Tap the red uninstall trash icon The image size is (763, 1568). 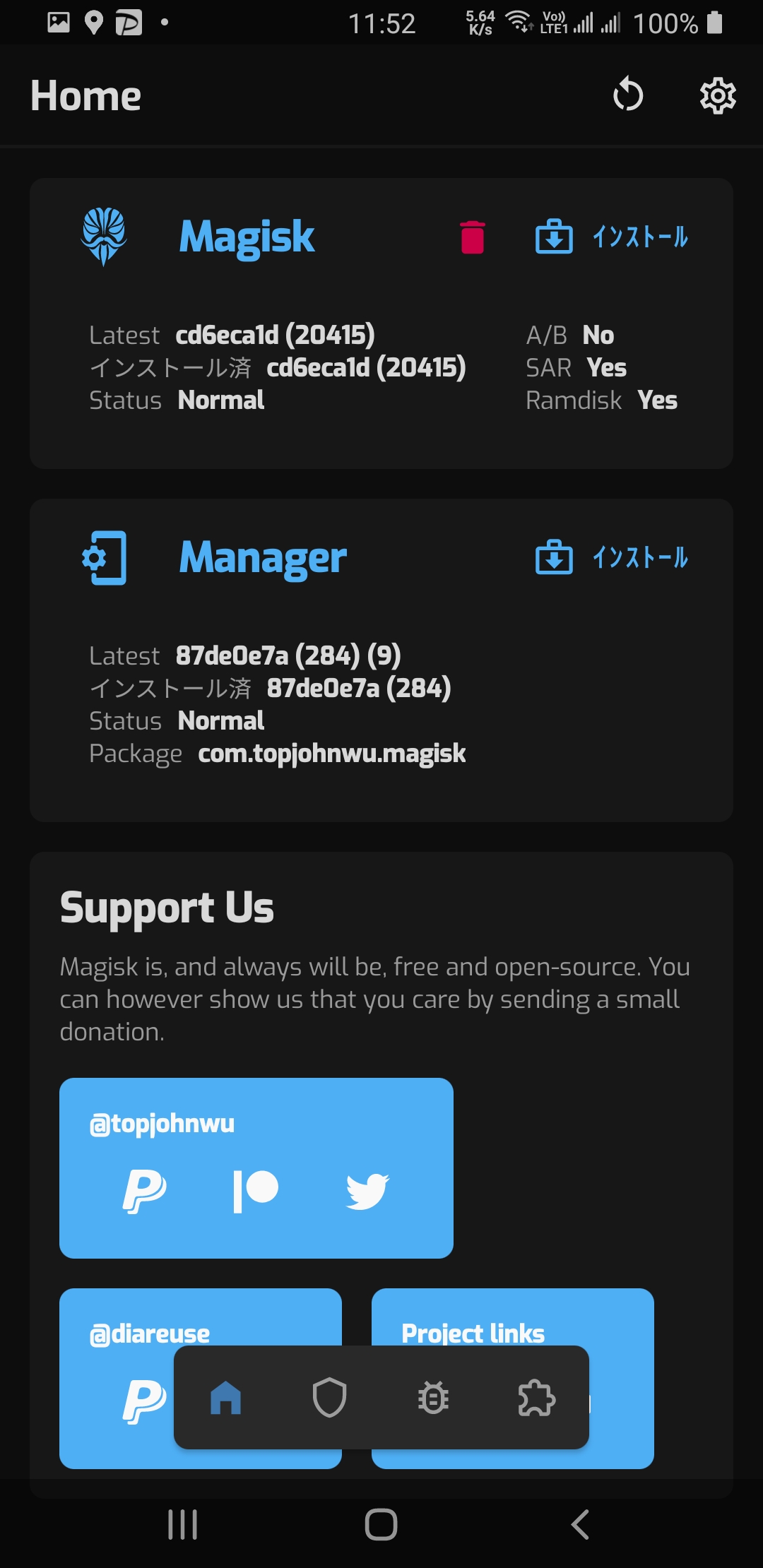(x=473, y=237)
